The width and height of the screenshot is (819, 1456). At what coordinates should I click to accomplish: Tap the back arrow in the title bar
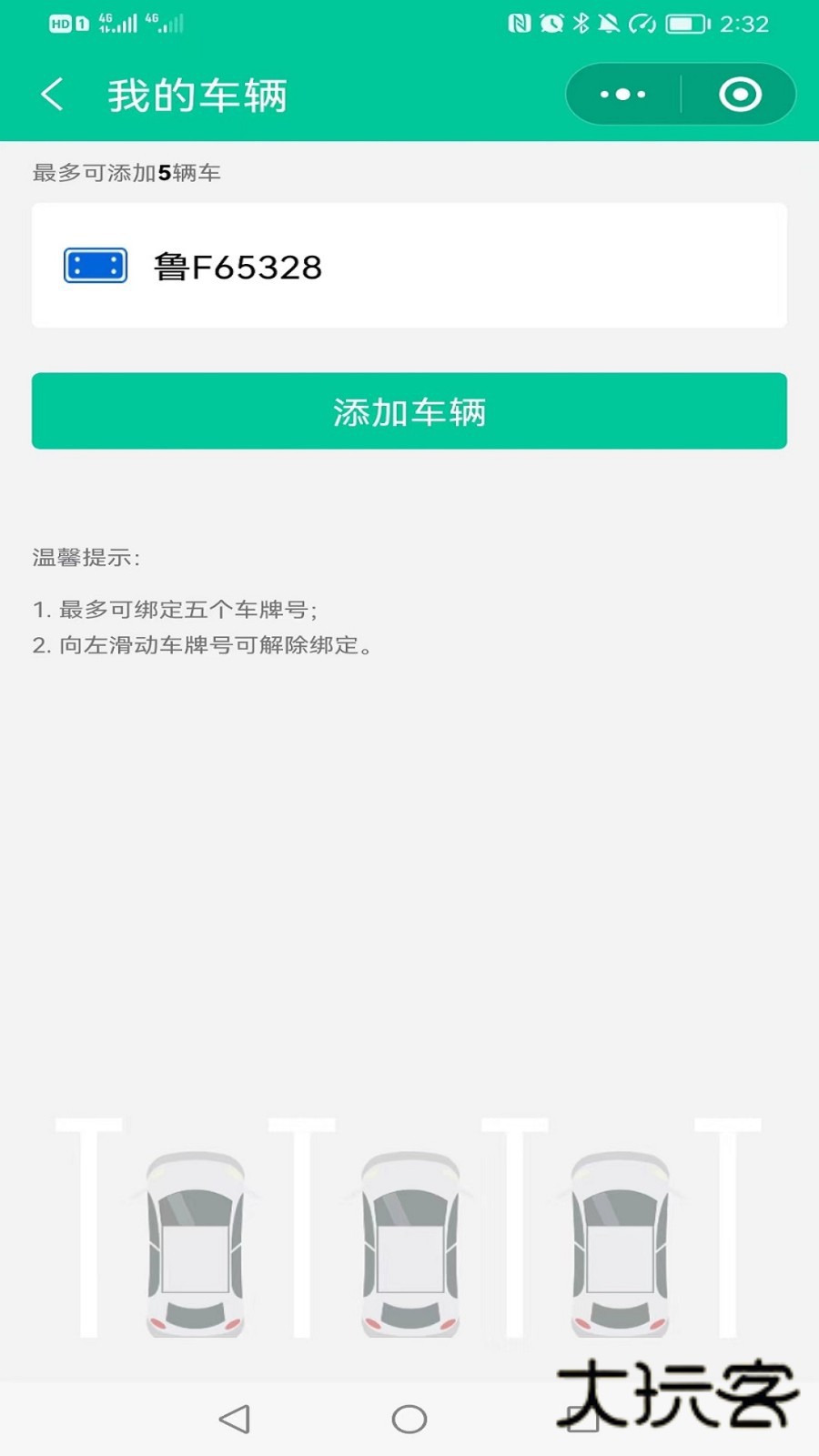pyautogui.click(x=52, y=94)
